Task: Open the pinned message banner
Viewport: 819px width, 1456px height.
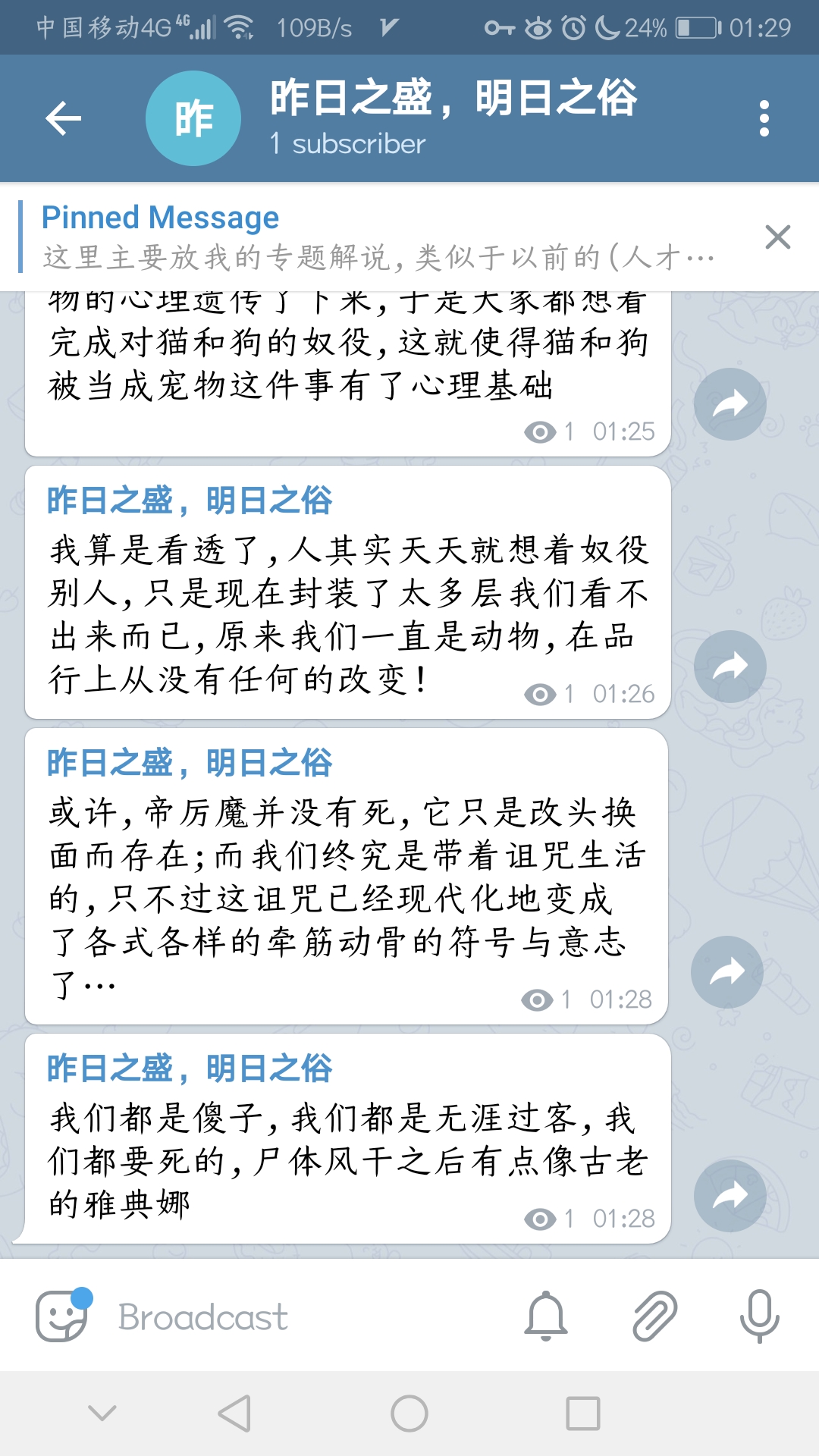Action: pyautogui.click(x=379, y=237)
